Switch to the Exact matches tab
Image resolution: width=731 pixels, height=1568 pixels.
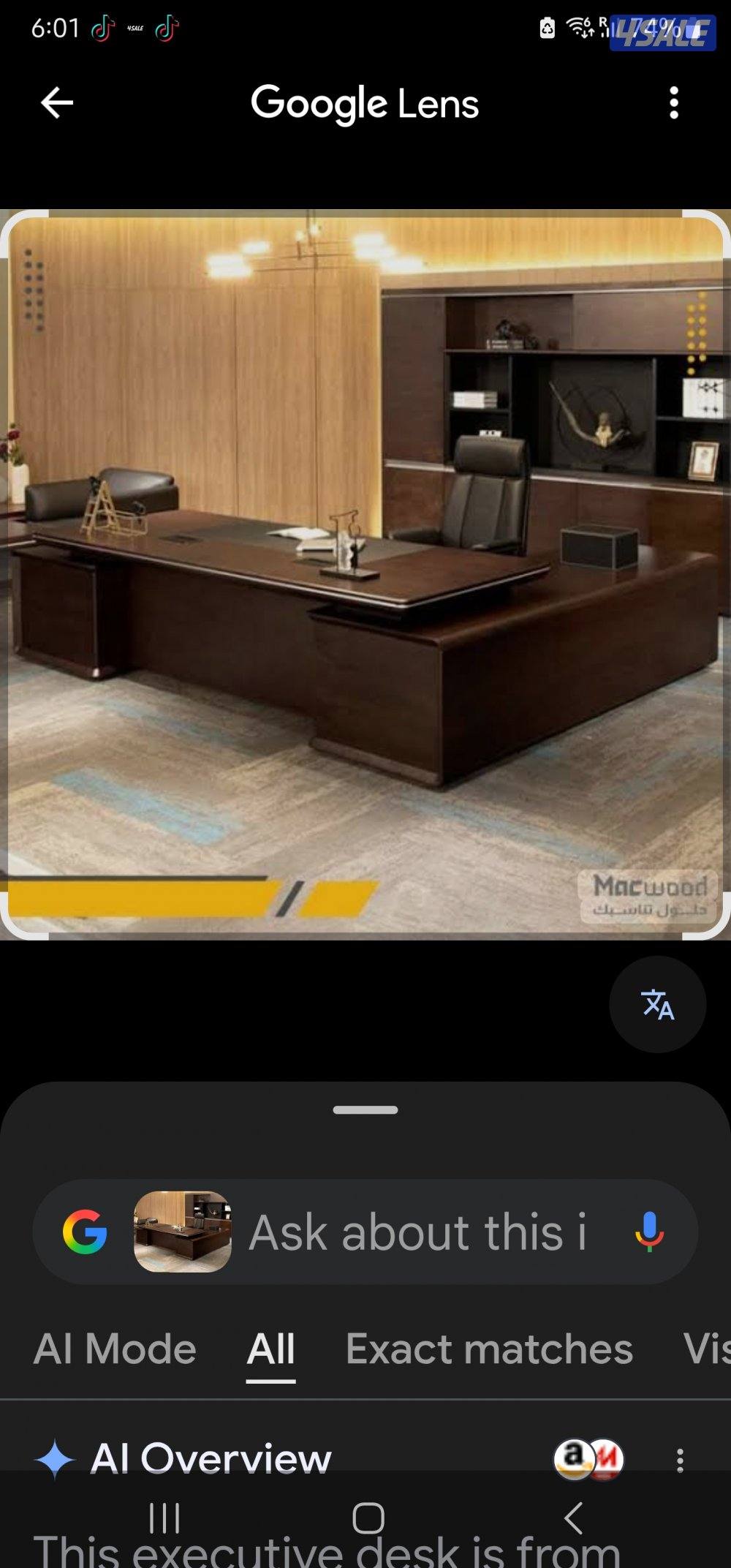coord(489,1349)
